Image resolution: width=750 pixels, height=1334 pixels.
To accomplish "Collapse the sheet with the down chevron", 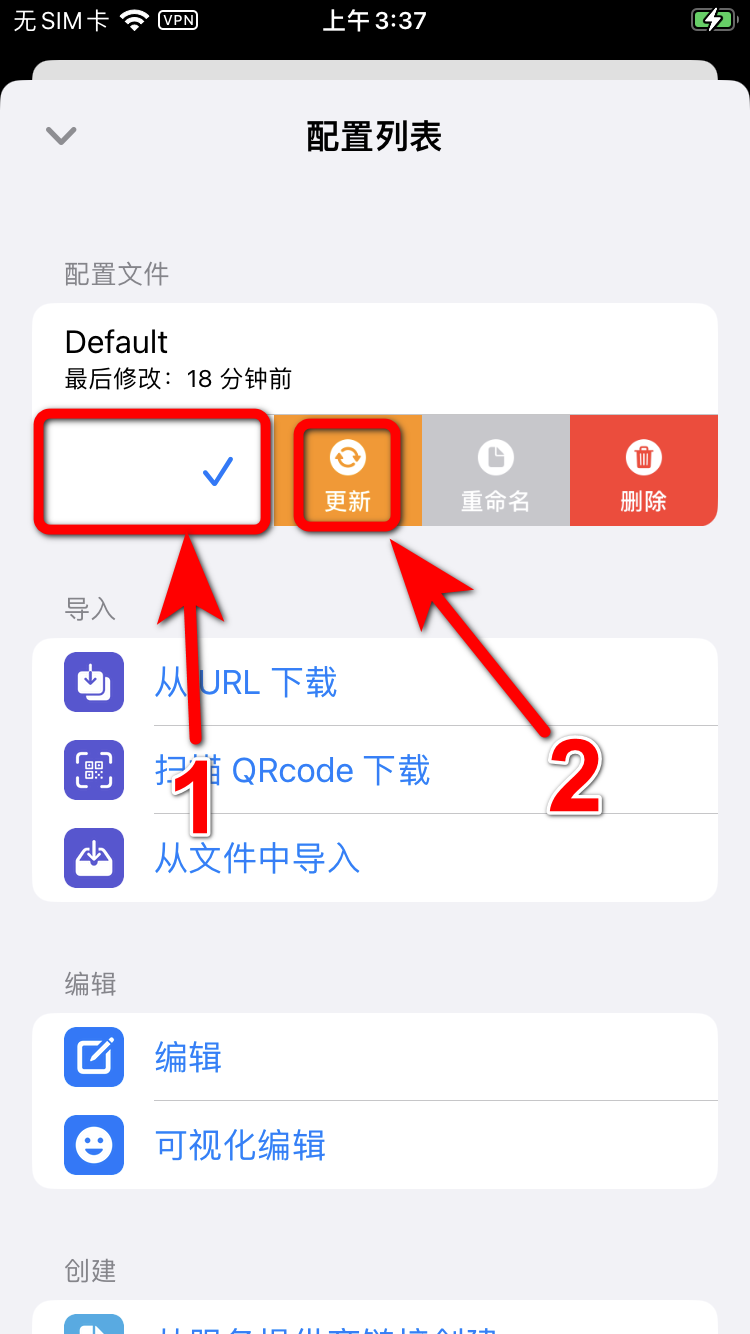I will pyautogui.click(x=62, y=136).
